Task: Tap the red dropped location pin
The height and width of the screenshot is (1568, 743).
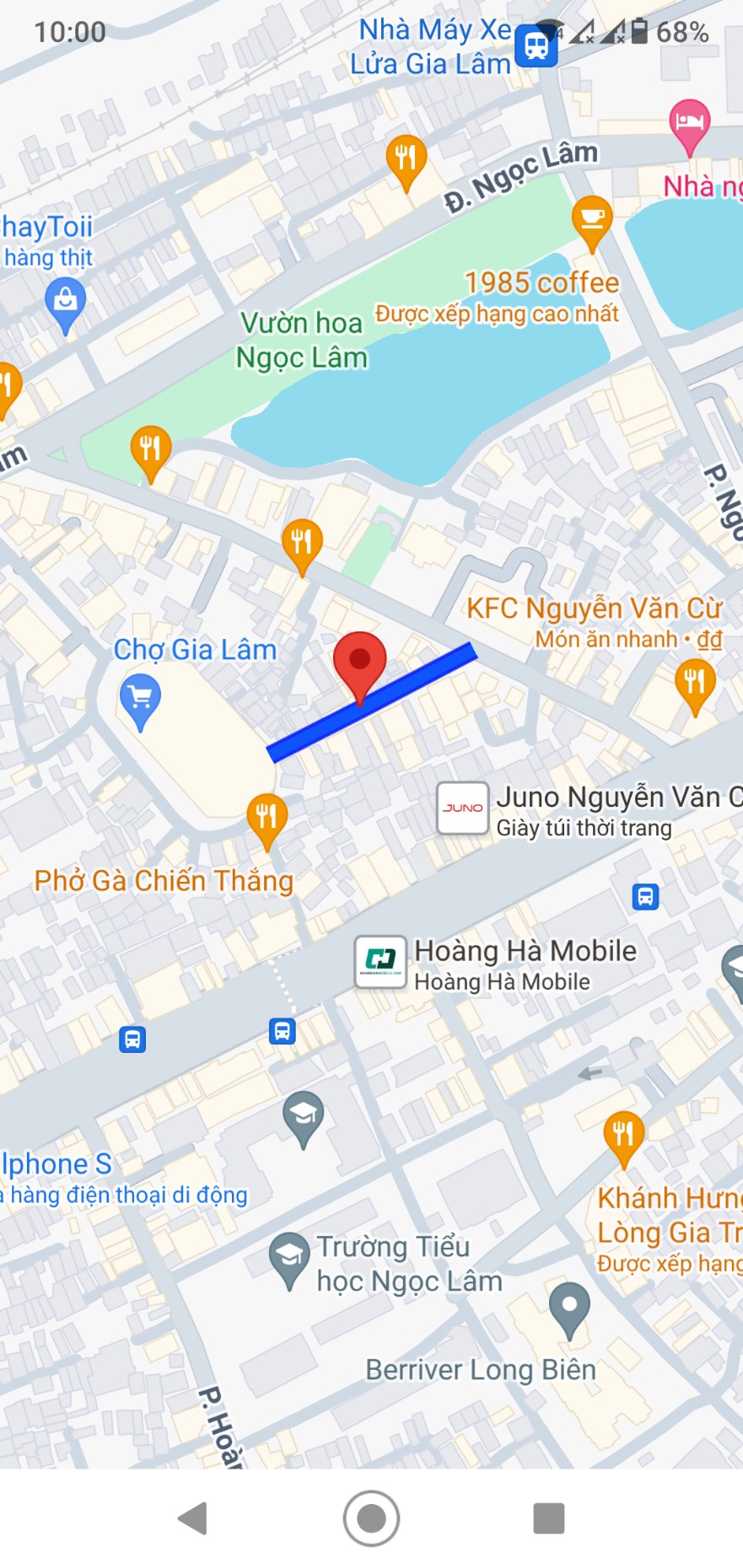Action: [360, 663]
